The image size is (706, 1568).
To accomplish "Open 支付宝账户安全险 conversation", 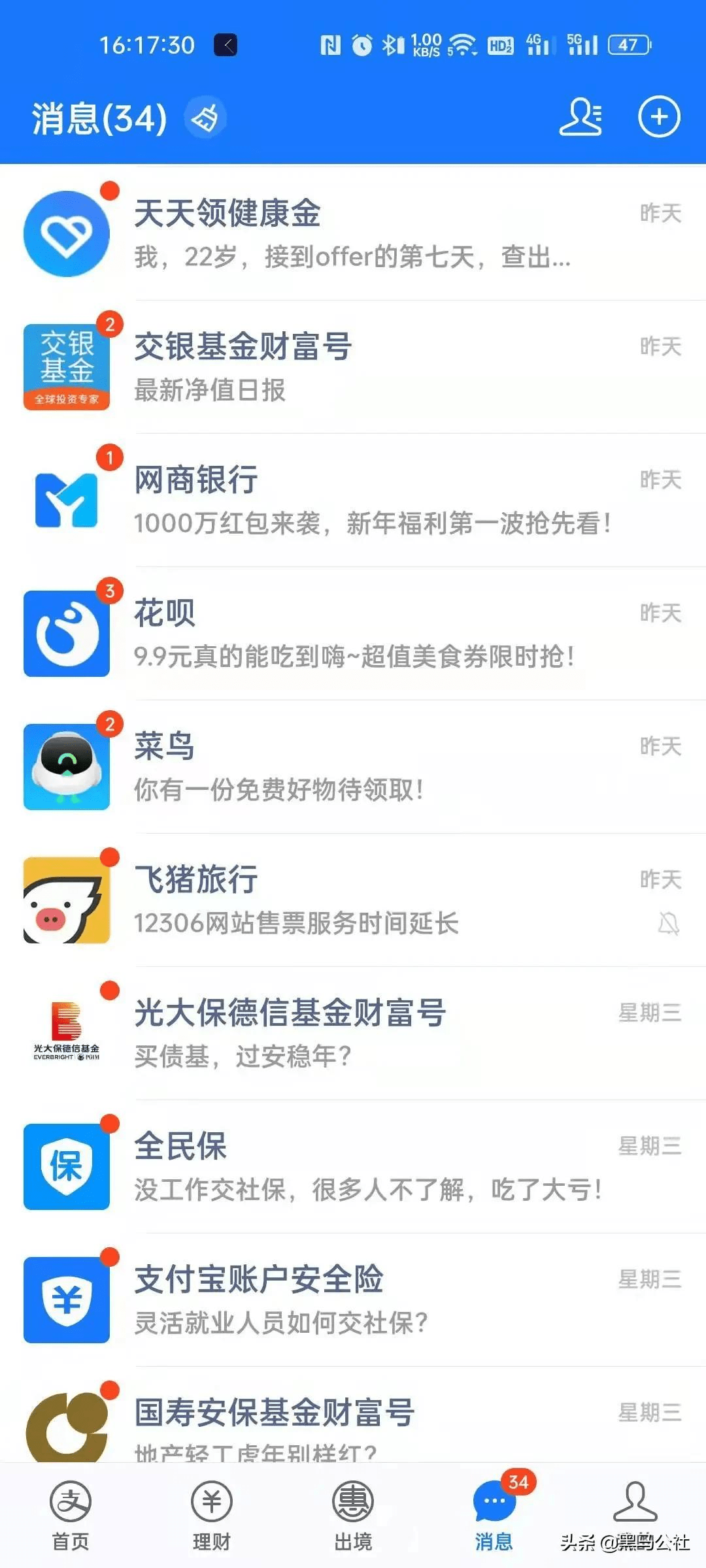I will click(353, 1300).
